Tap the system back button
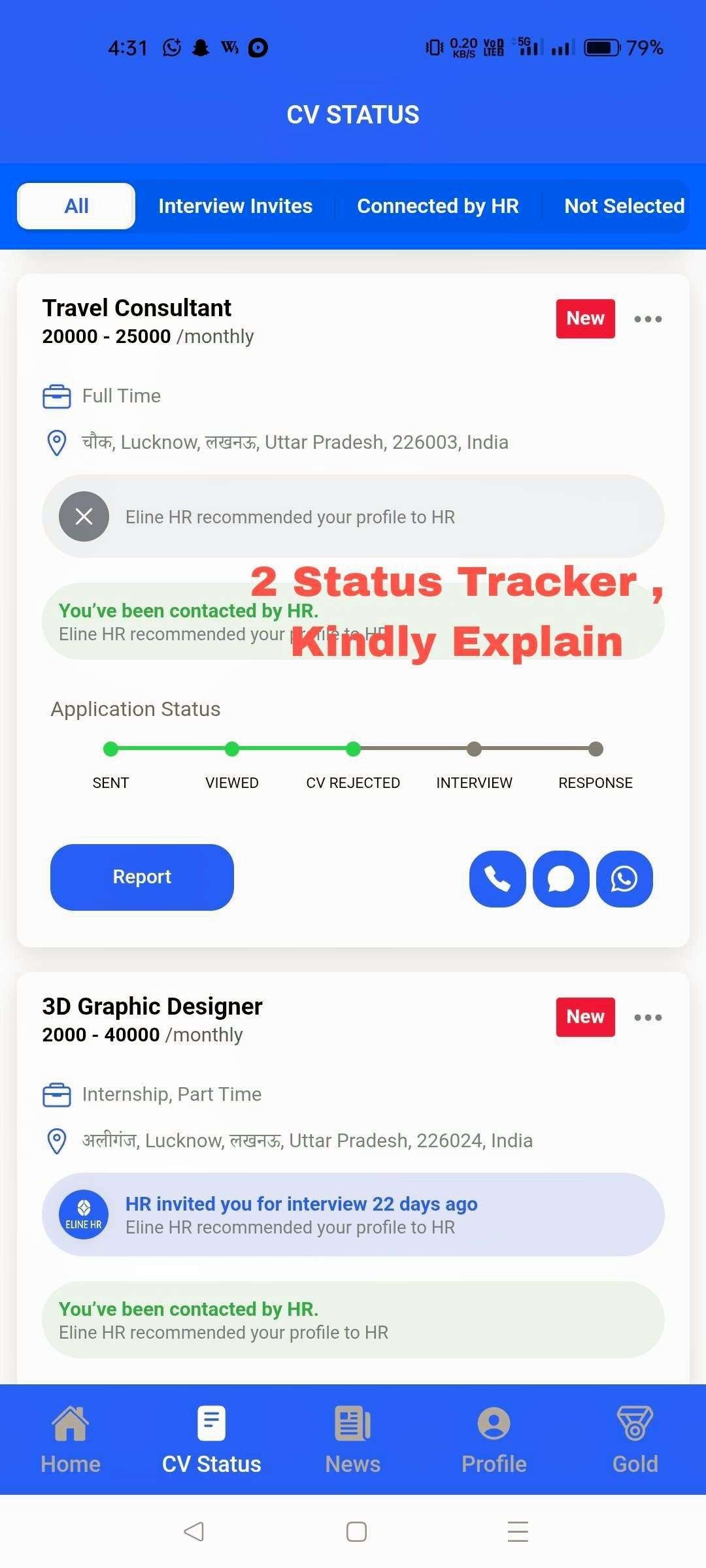706x1568 pixels. (194, 1531)
